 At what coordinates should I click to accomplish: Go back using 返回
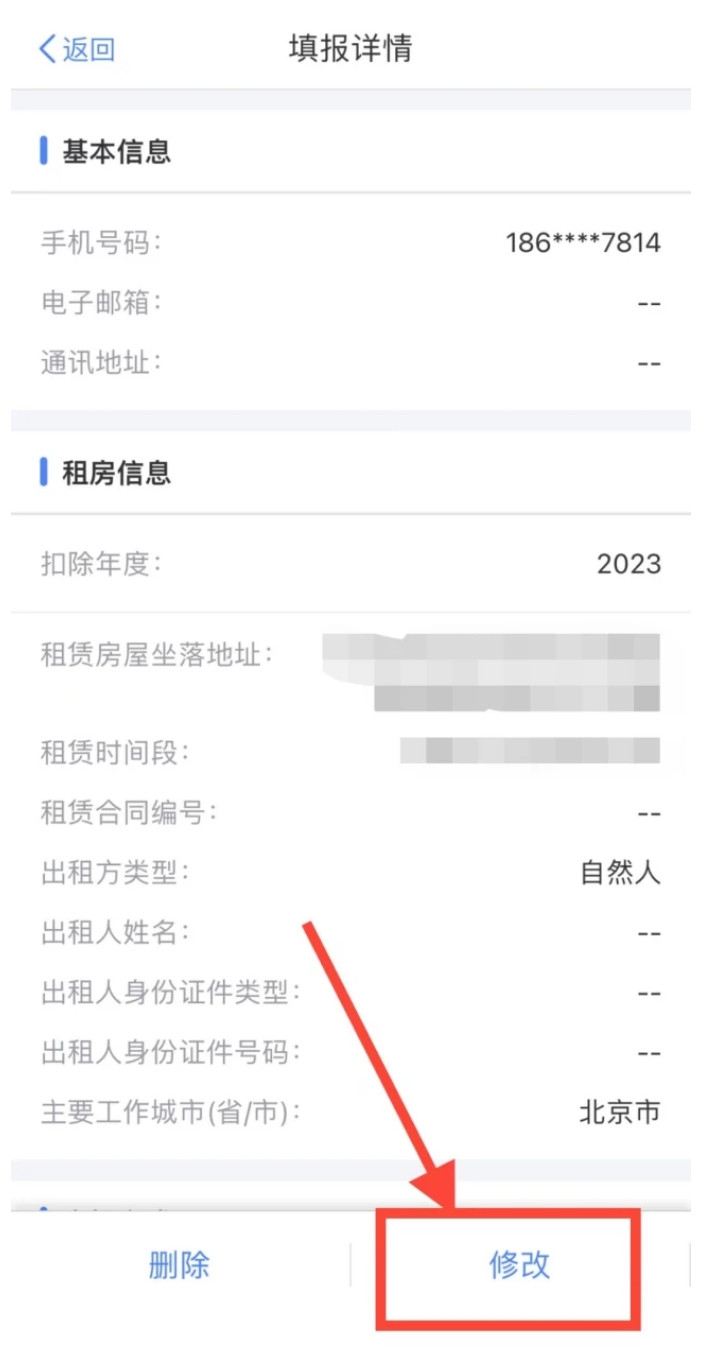(77, 49)
